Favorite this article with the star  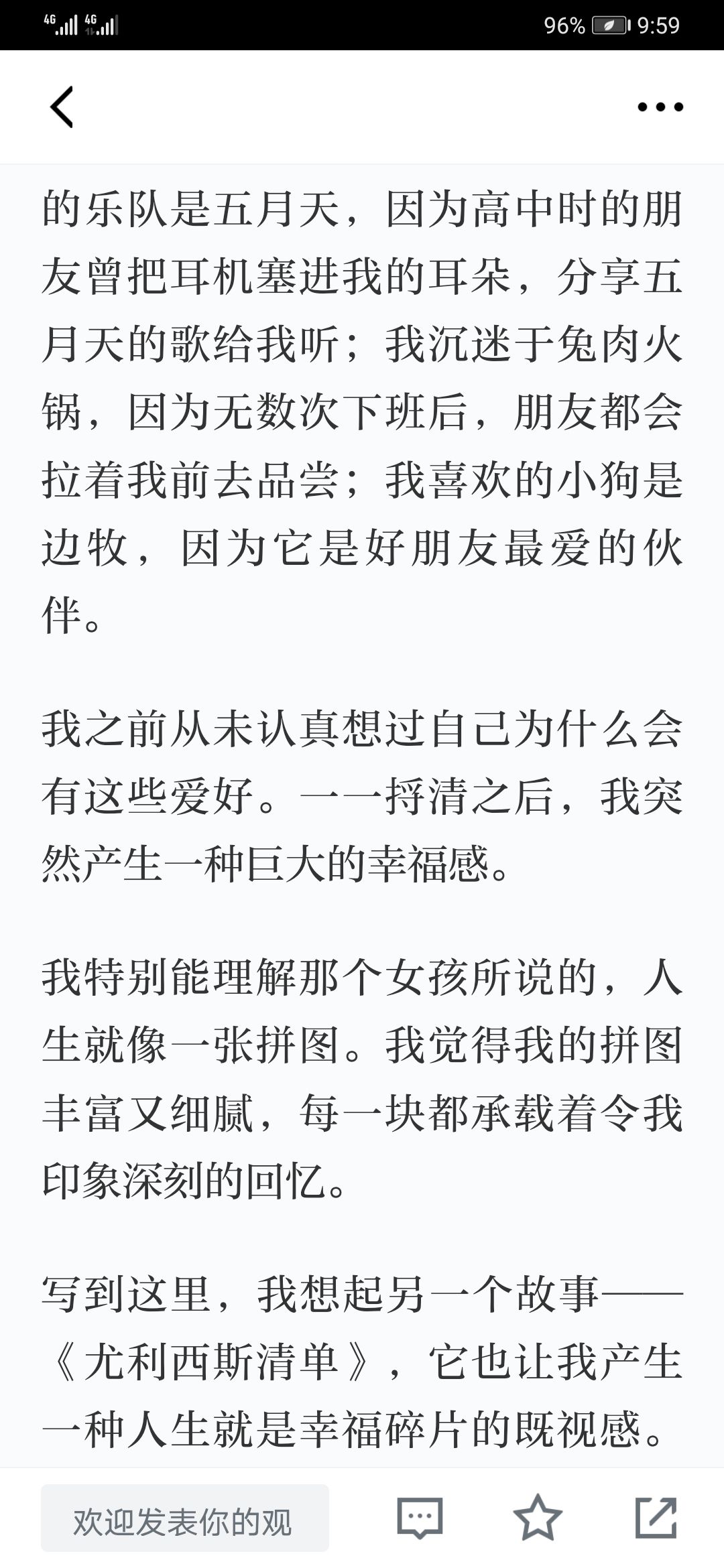coord(538,1518)
